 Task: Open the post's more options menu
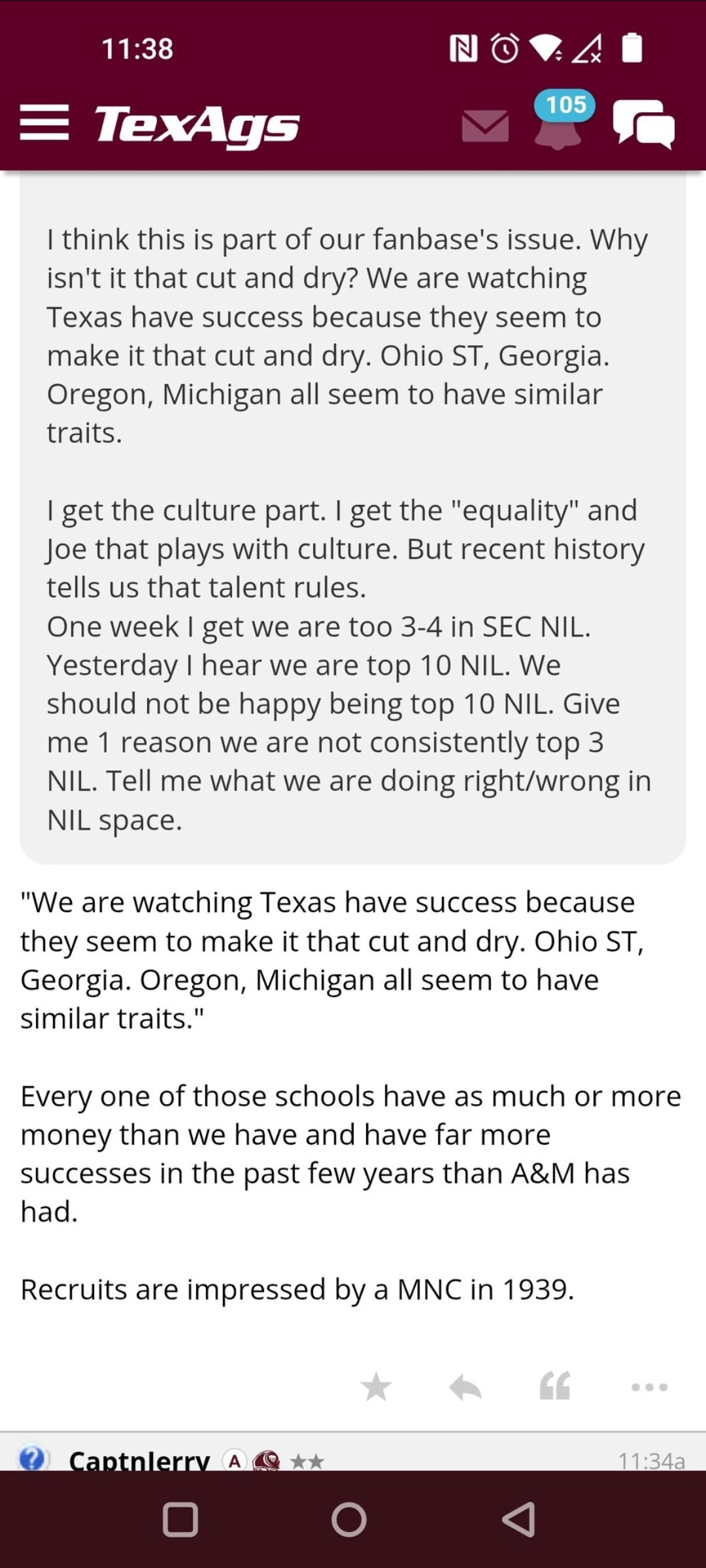click(649, 1387)
